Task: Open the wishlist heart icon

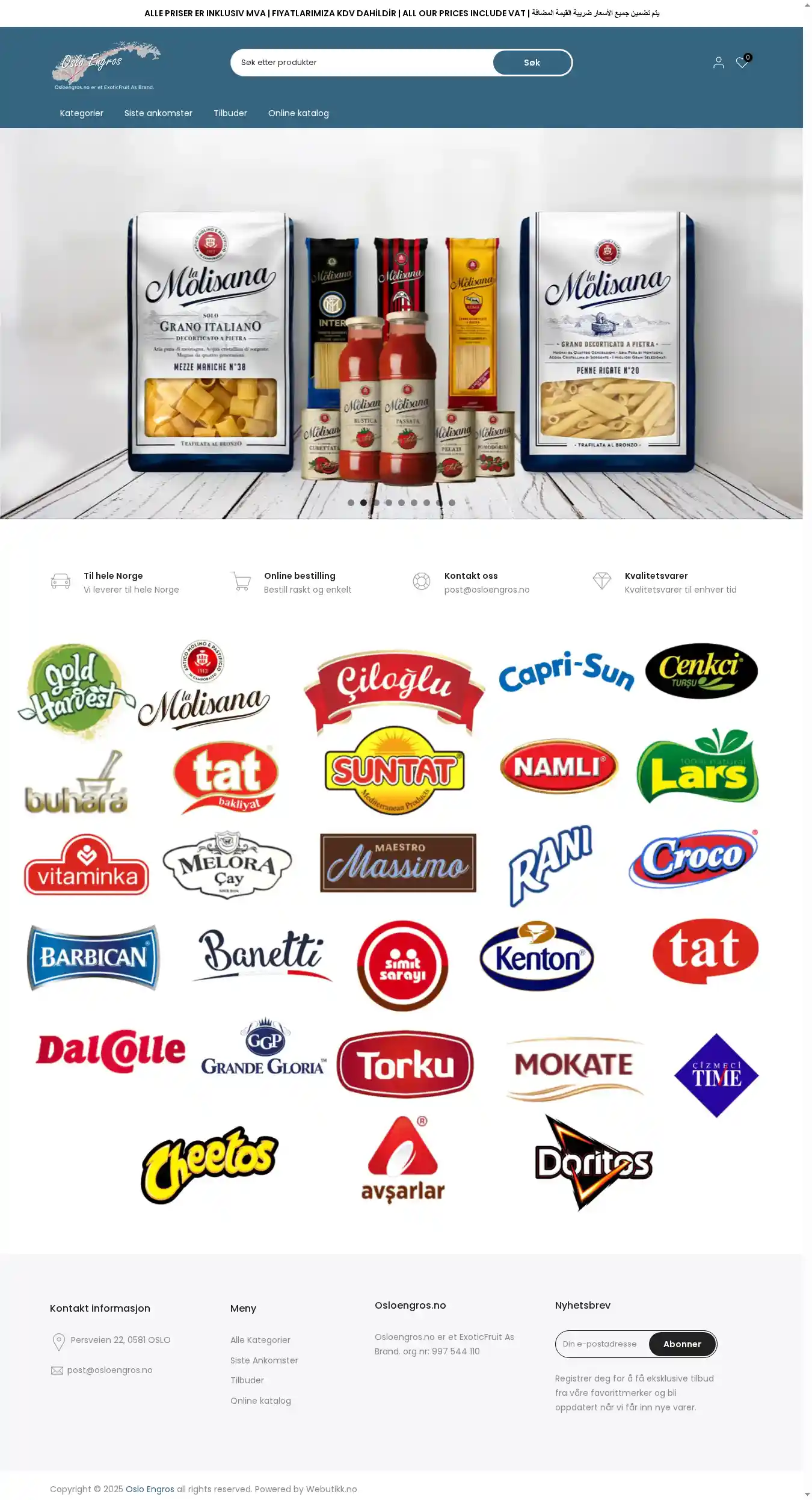Action: (x=742, y=63)
